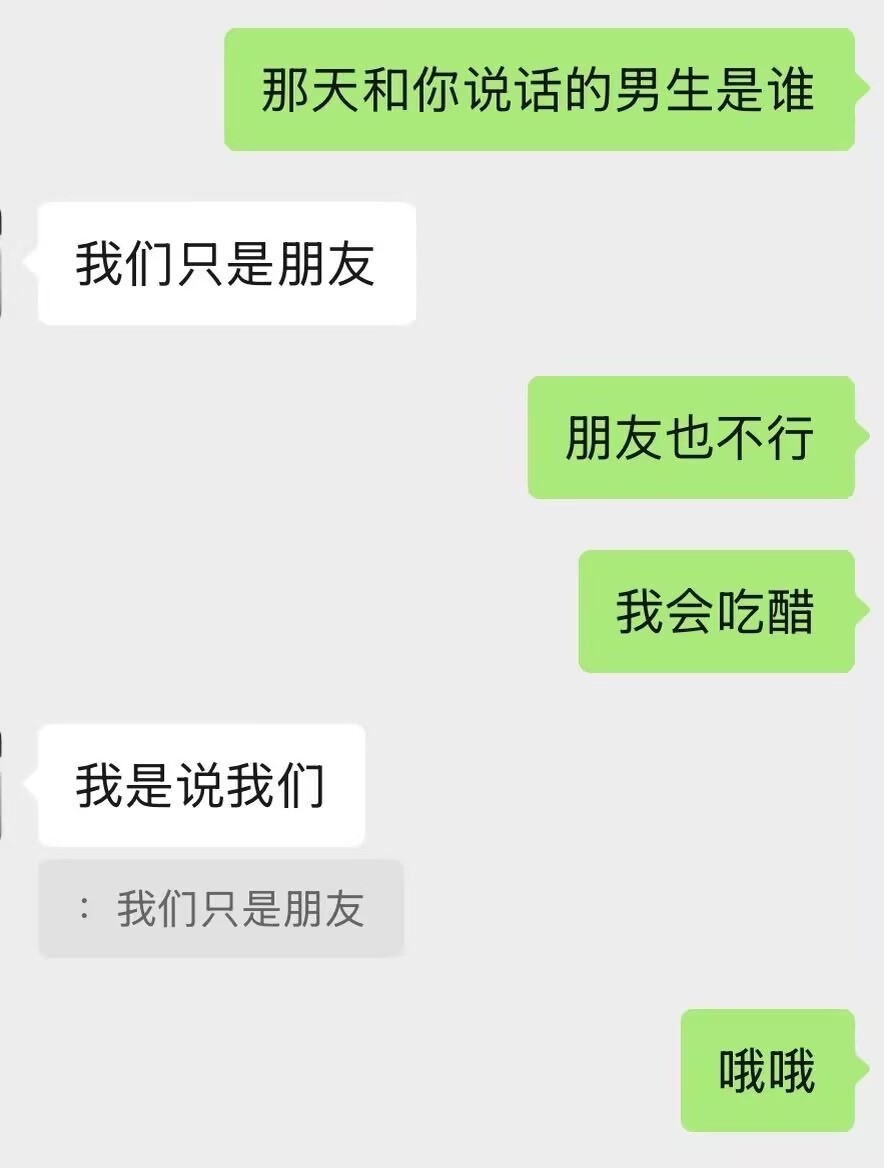Viewport: 884px width, 1168px height.
Task: Open the quoted message "我们只是朋友"
Action: [x=221, y=909]
